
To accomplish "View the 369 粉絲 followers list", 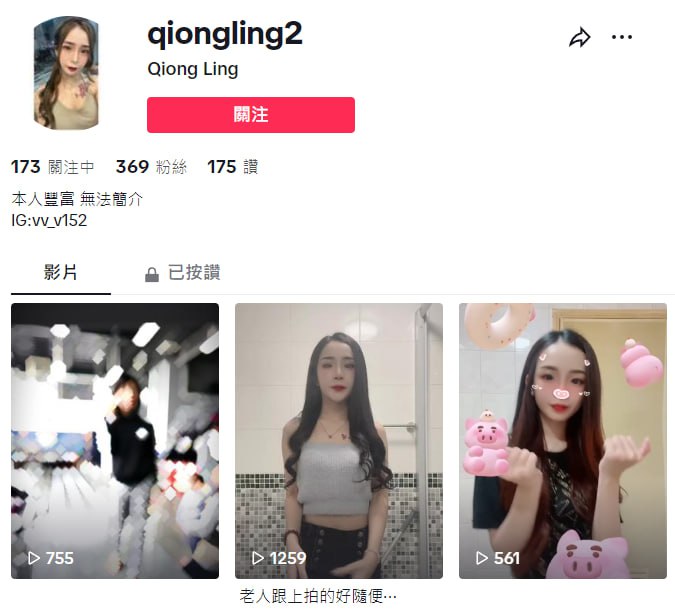I will [151, 167].
